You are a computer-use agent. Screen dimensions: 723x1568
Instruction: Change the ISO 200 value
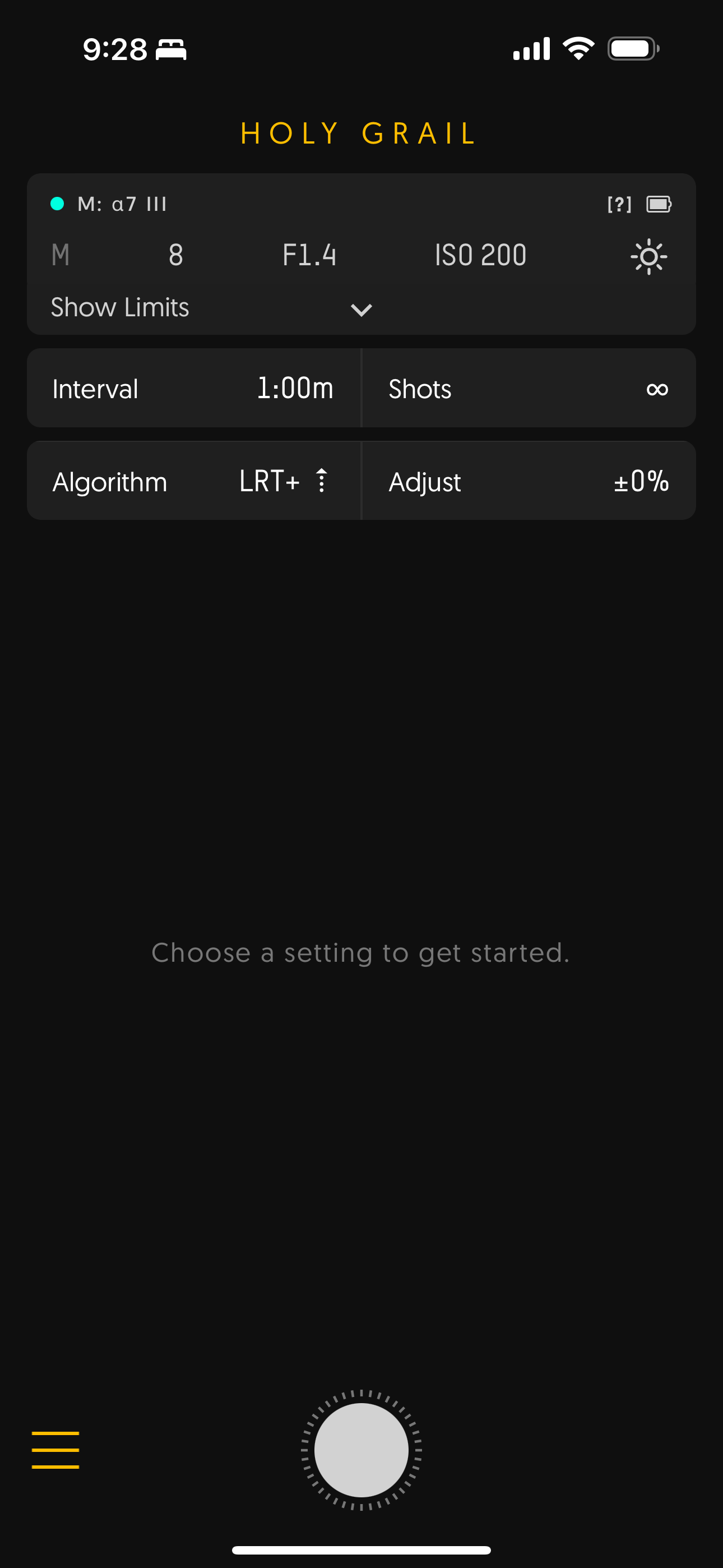point(480,255)
